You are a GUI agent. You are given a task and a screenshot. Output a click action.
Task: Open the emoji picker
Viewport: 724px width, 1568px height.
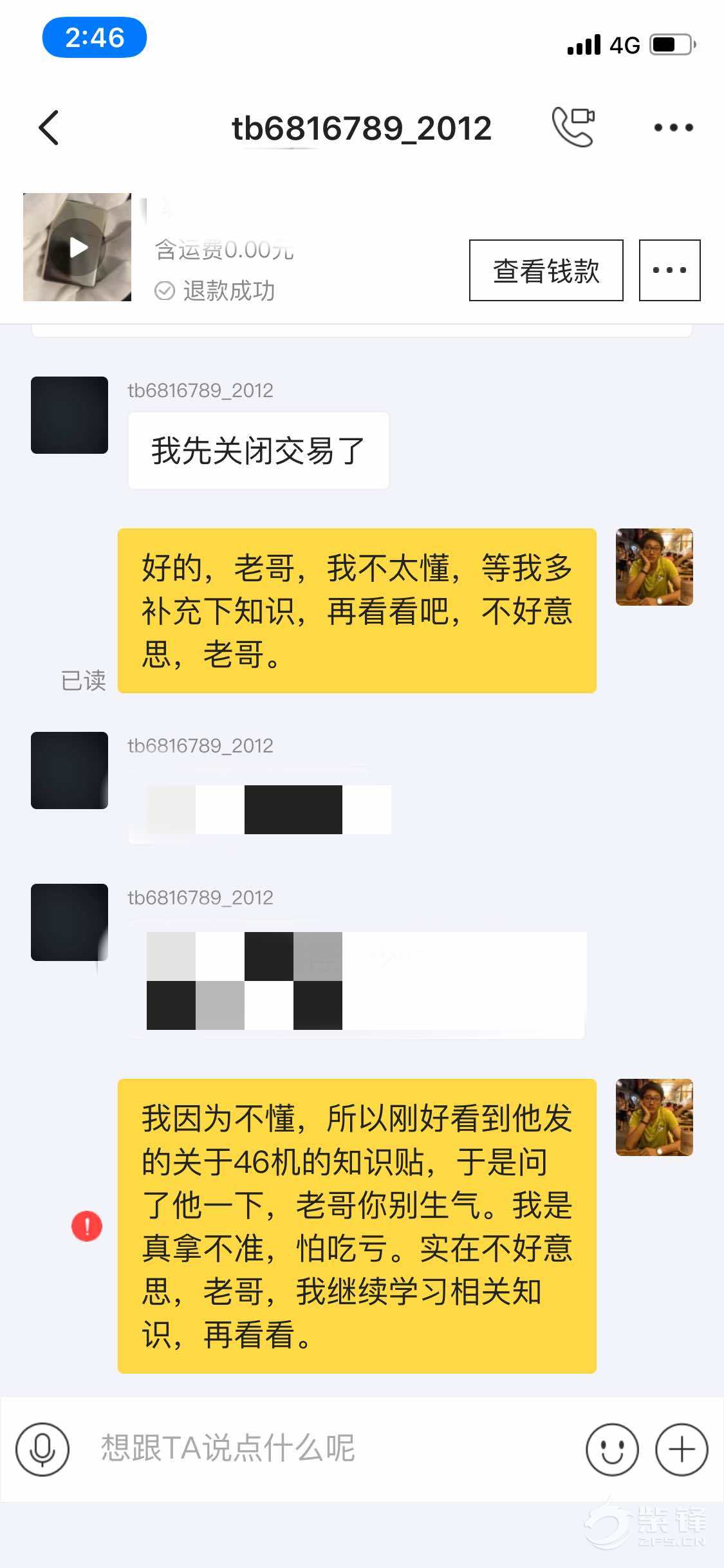pyautogui.click(x=612, y=1450)
